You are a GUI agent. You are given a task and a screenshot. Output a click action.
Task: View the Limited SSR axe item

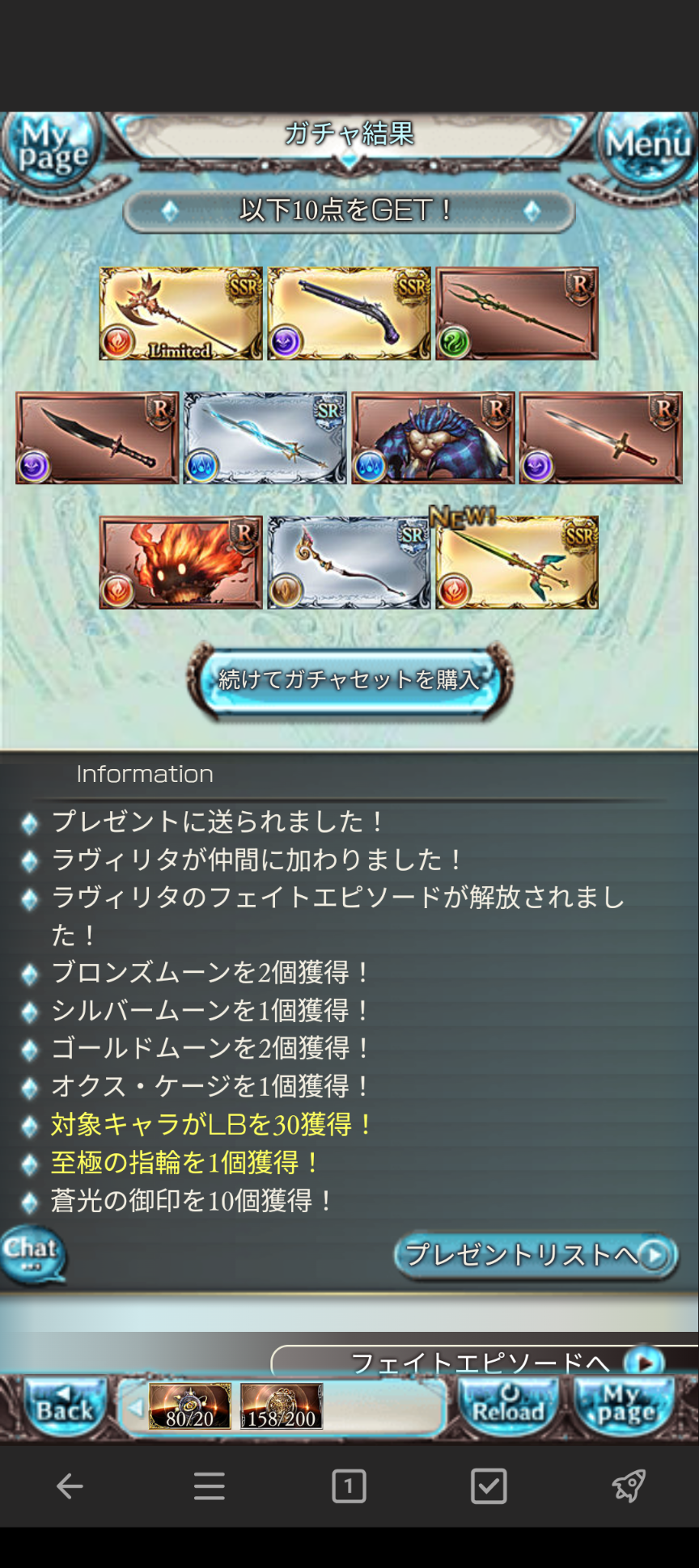click(180, 314)
